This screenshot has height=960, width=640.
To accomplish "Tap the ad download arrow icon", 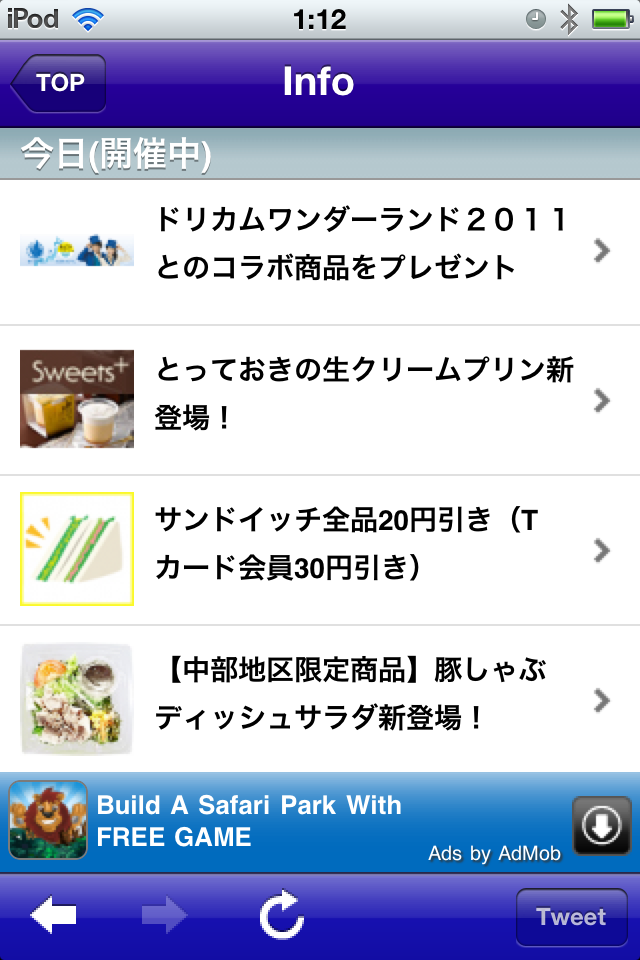I will coord(601,826).
